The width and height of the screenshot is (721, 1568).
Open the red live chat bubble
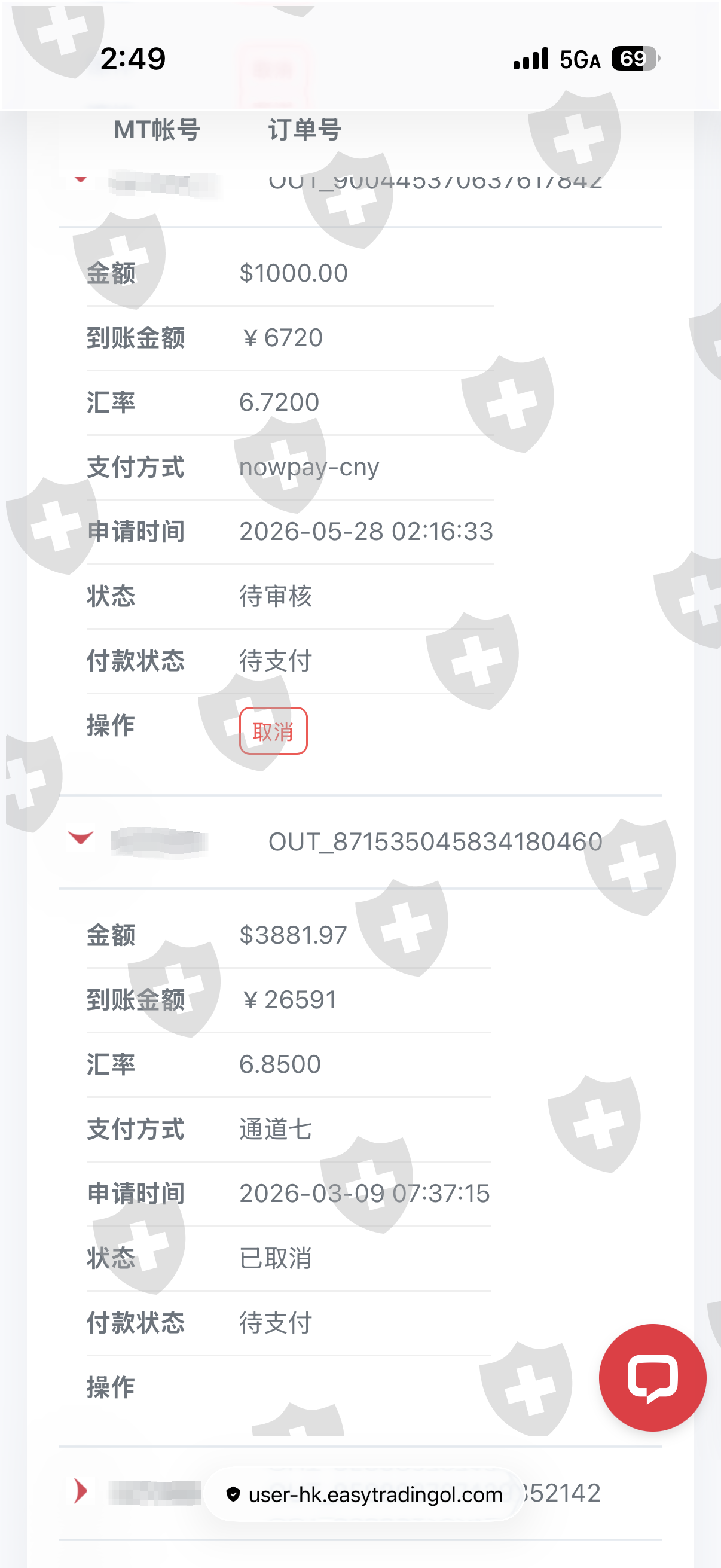[652, 1377]
